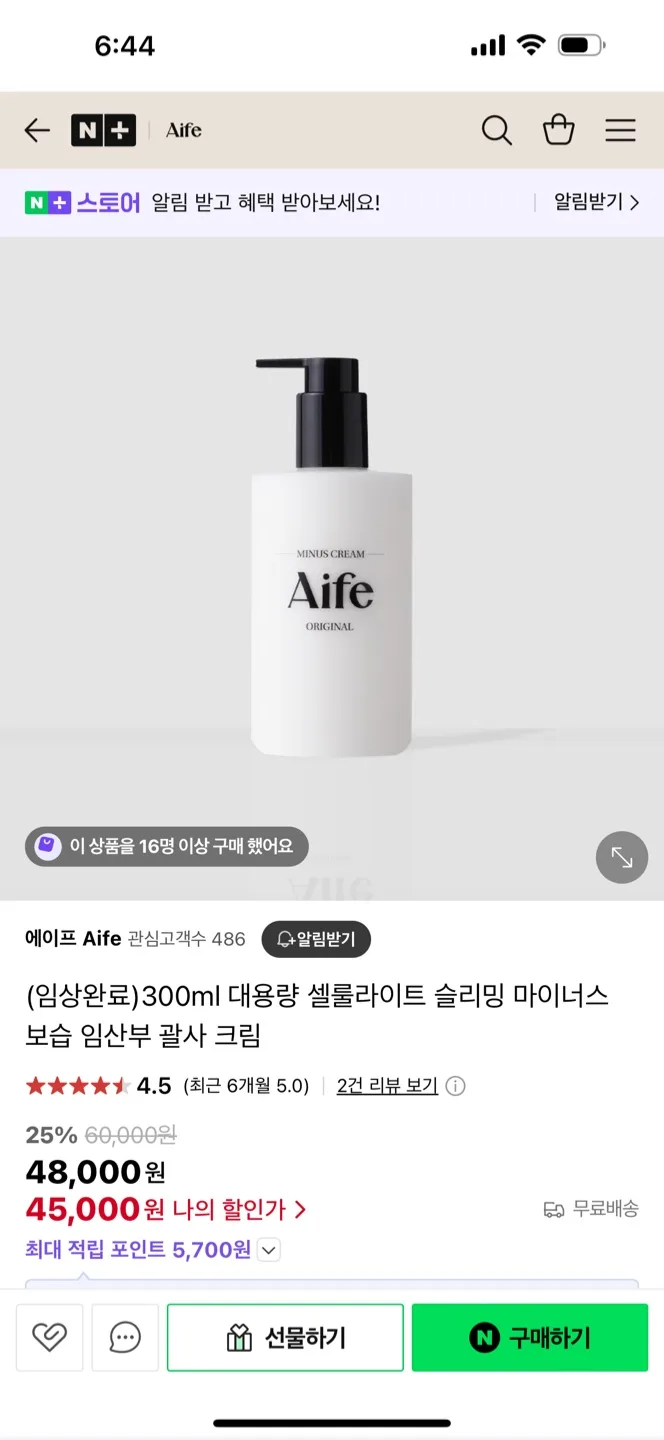Tap the review info icon
The width and height of the screenshot is (664, 1440).
pos(455,1085)
